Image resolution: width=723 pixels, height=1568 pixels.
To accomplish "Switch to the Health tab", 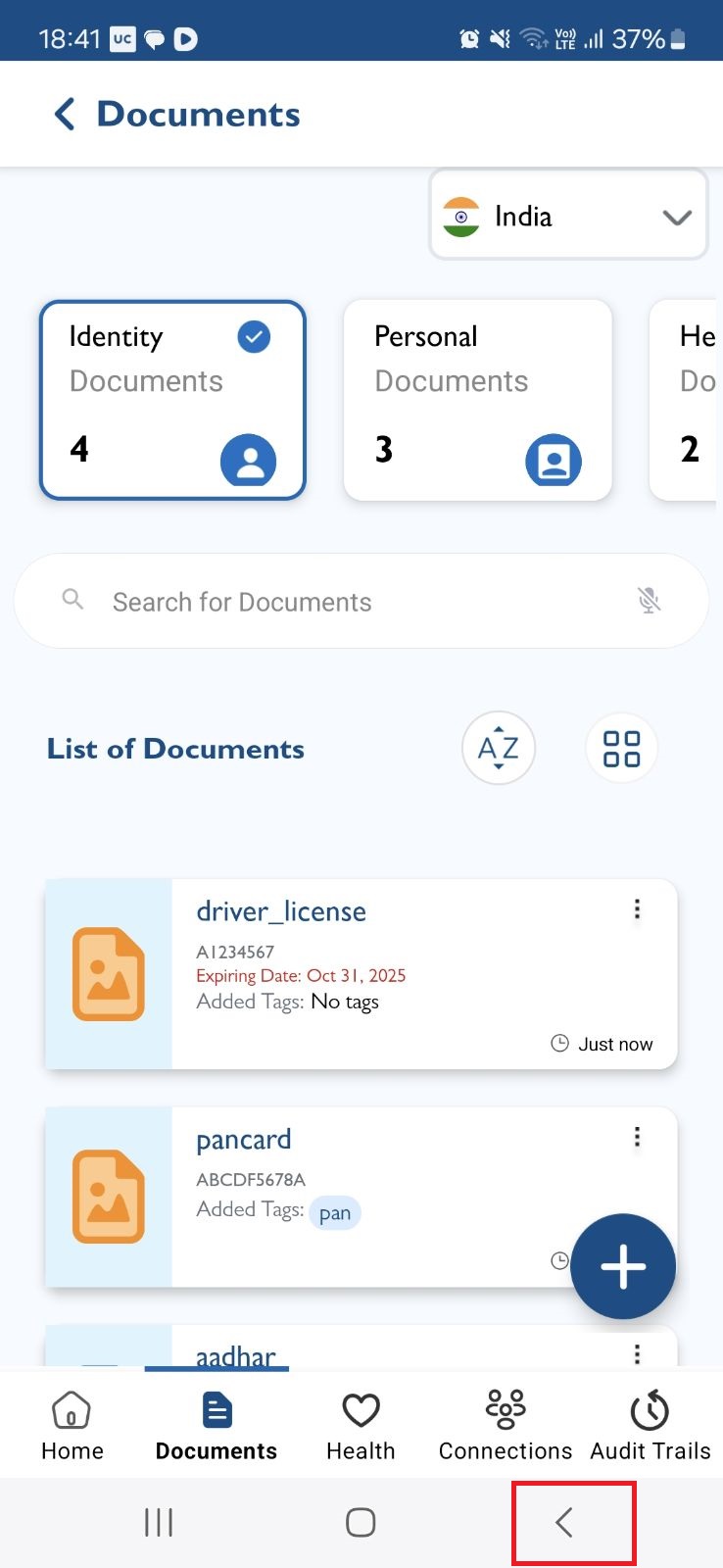I will tap(361, 1427).
